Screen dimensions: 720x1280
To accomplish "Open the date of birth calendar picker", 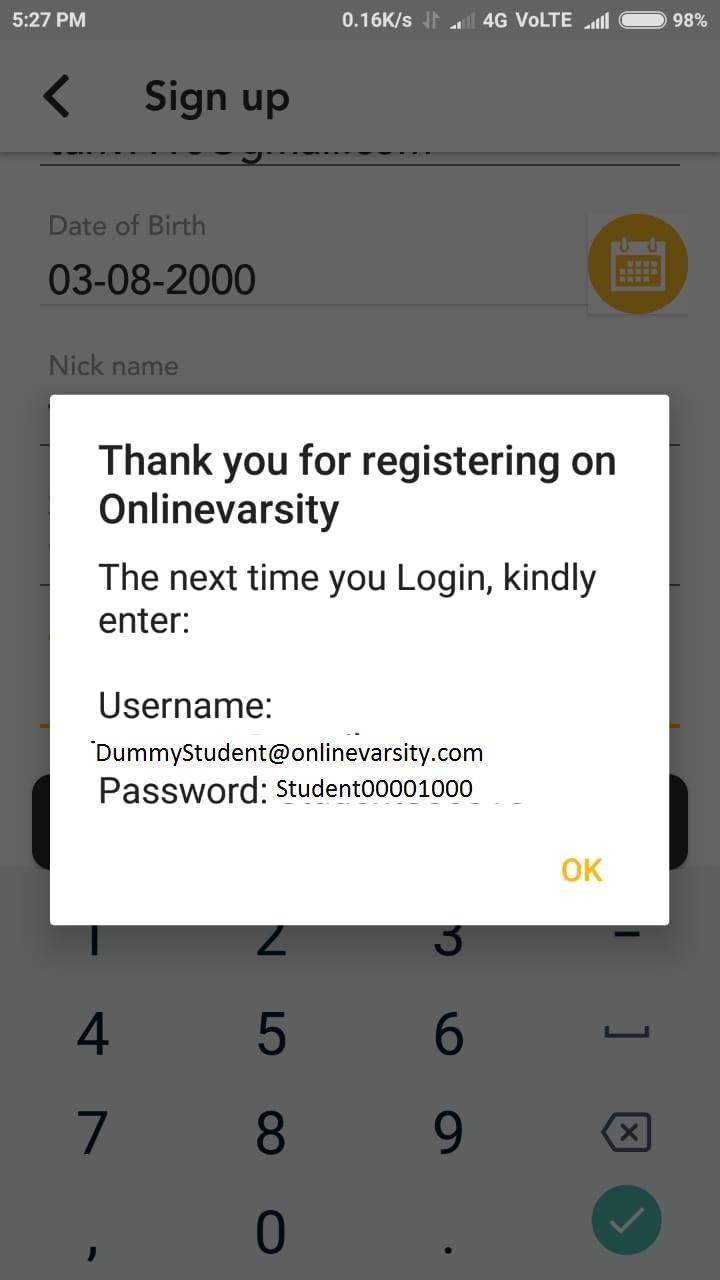I will click(637, 264).
